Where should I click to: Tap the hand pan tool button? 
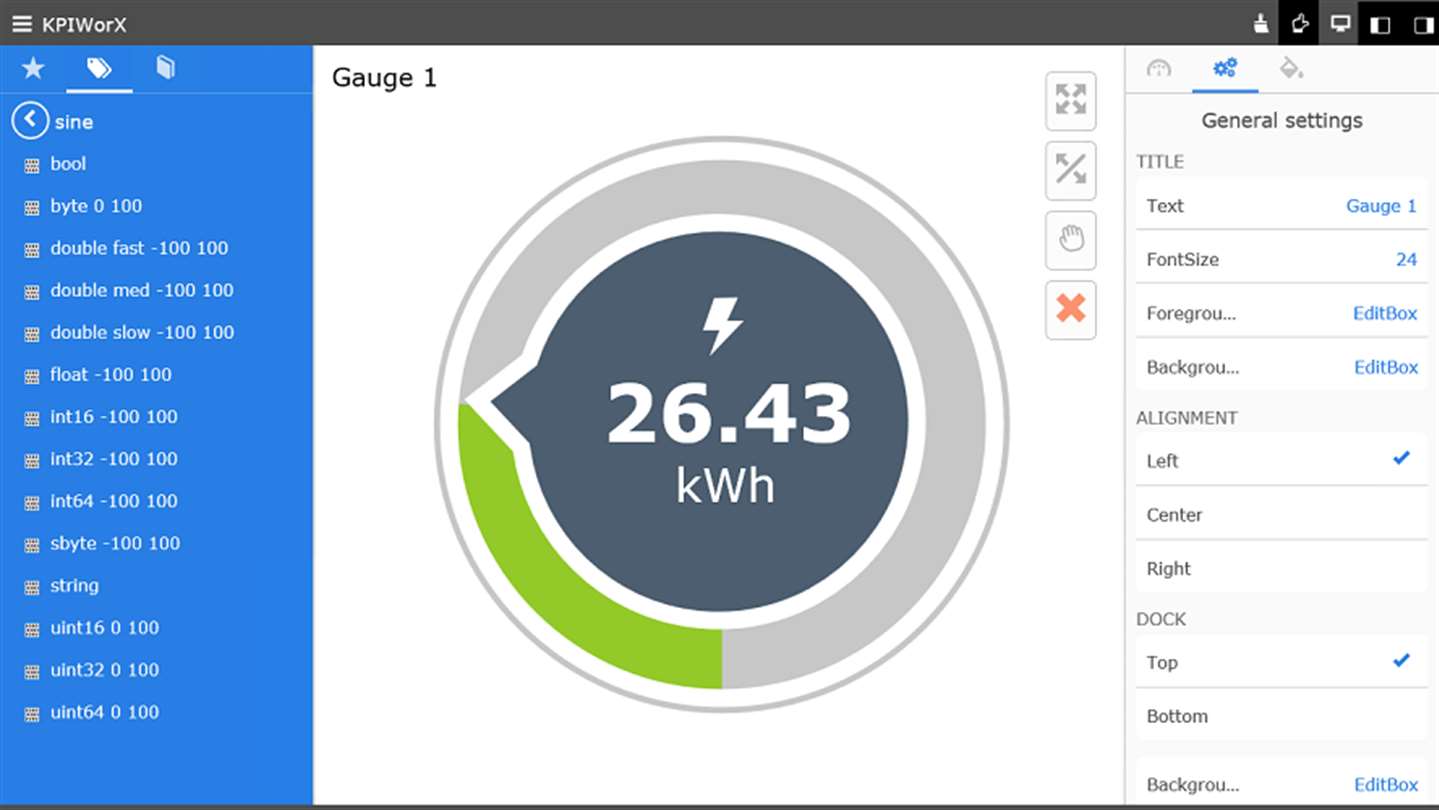pyautogui.click(x=1070, y=240)
